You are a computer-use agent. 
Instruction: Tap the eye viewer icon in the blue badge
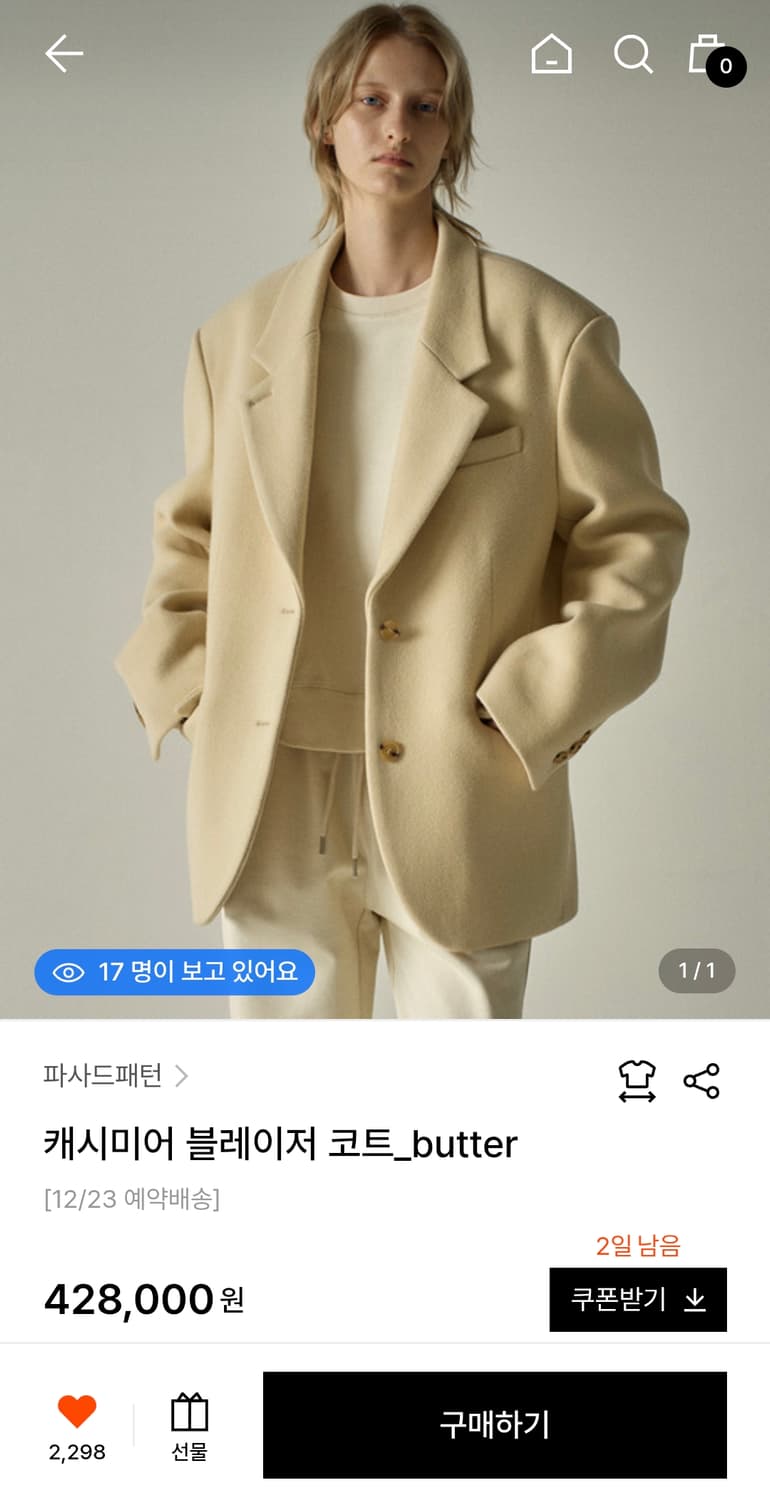point(69,971)
